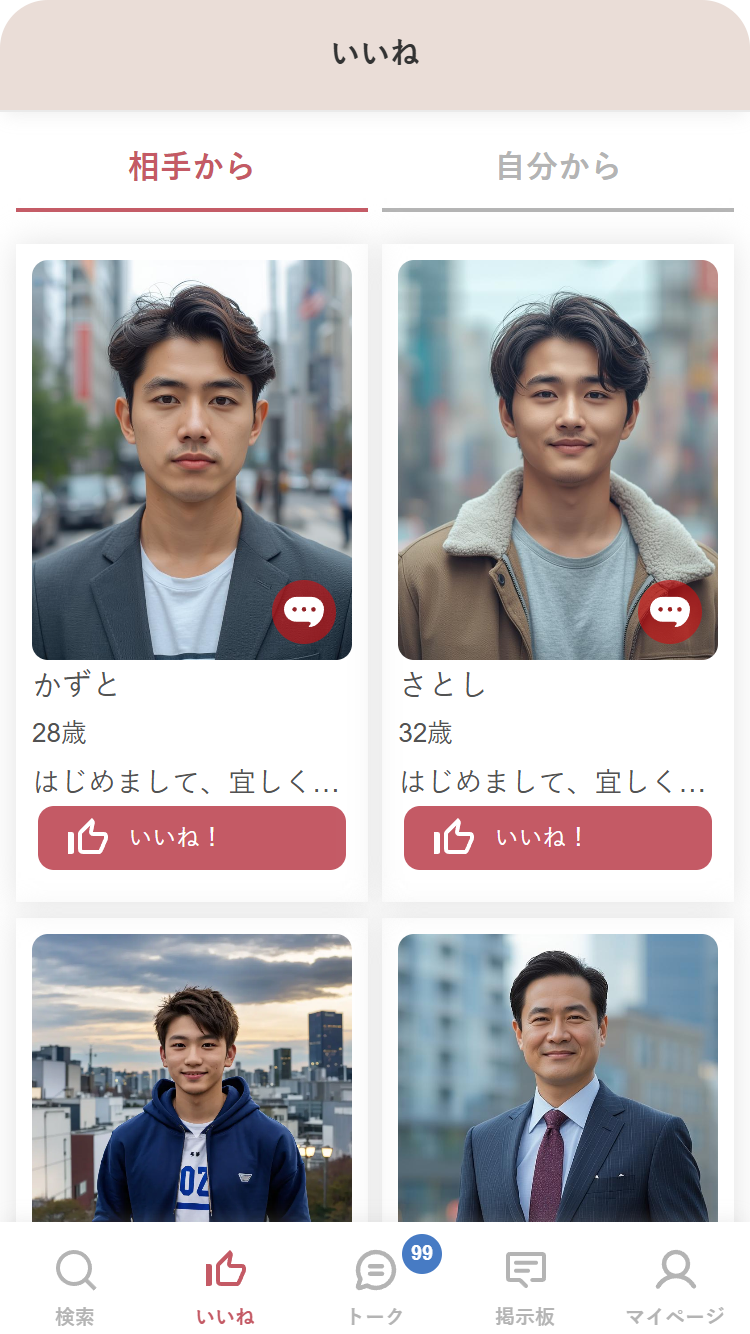View the profile of the man in the suit
750x1334 pixels.
[558, 1080]
